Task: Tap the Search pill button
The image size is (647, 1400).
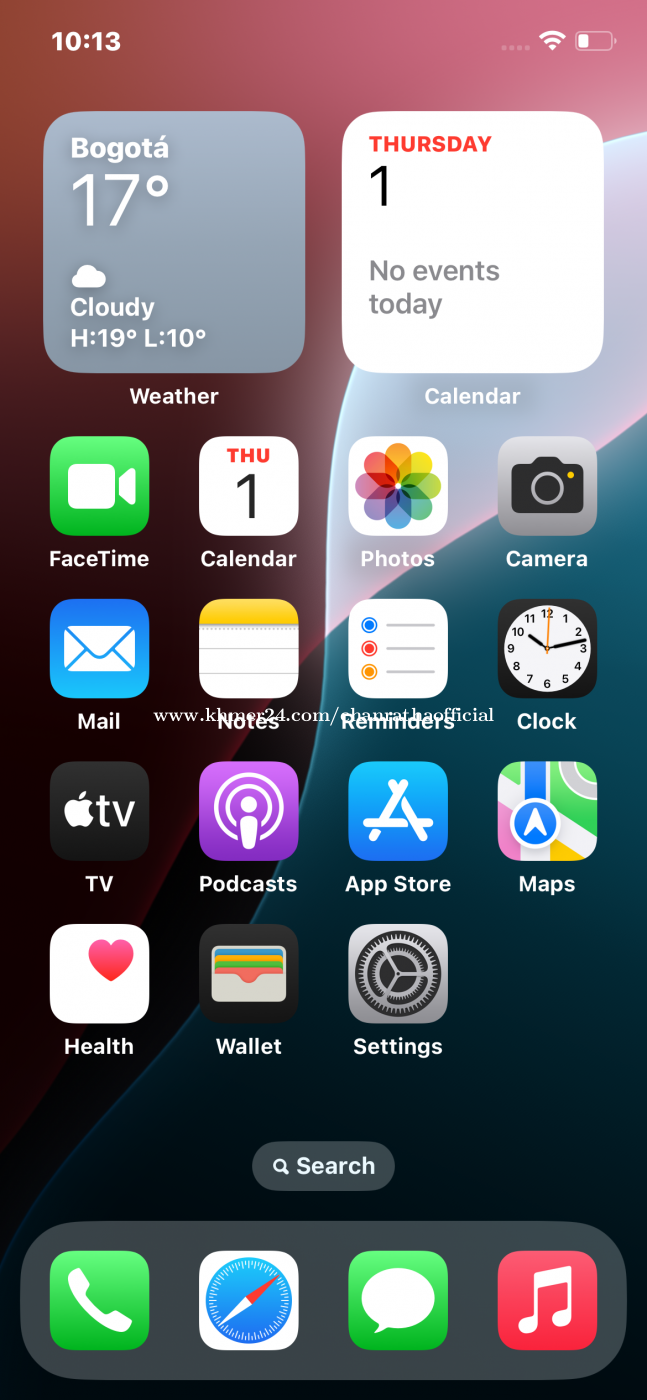Action: click(323, 1166)
